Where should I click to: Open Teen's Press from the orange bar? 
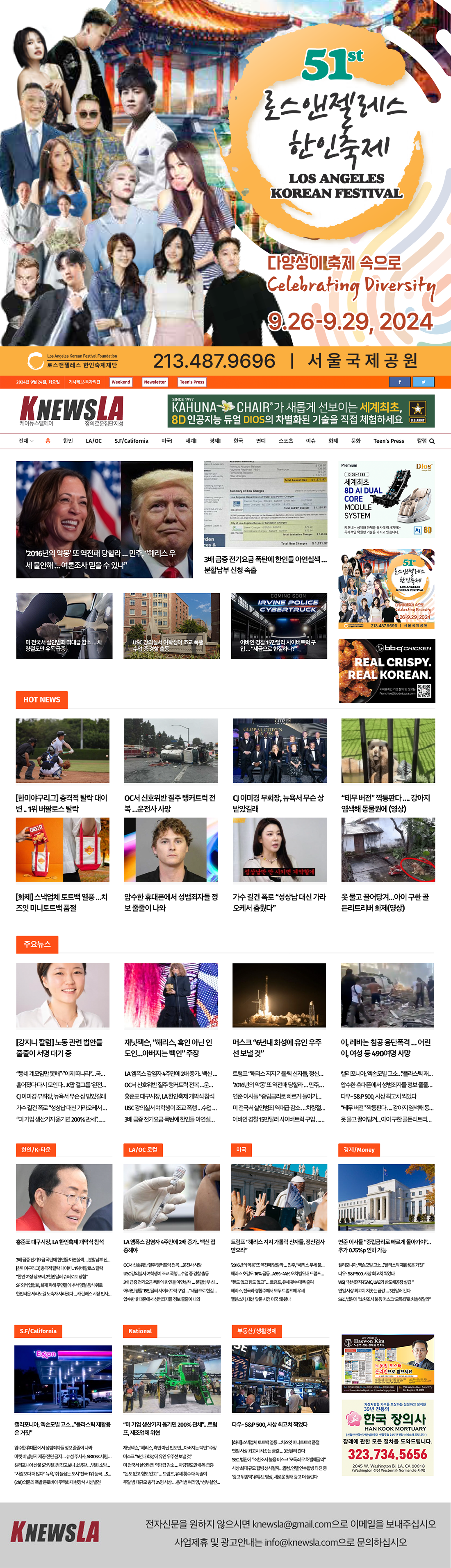pos(192,382)
